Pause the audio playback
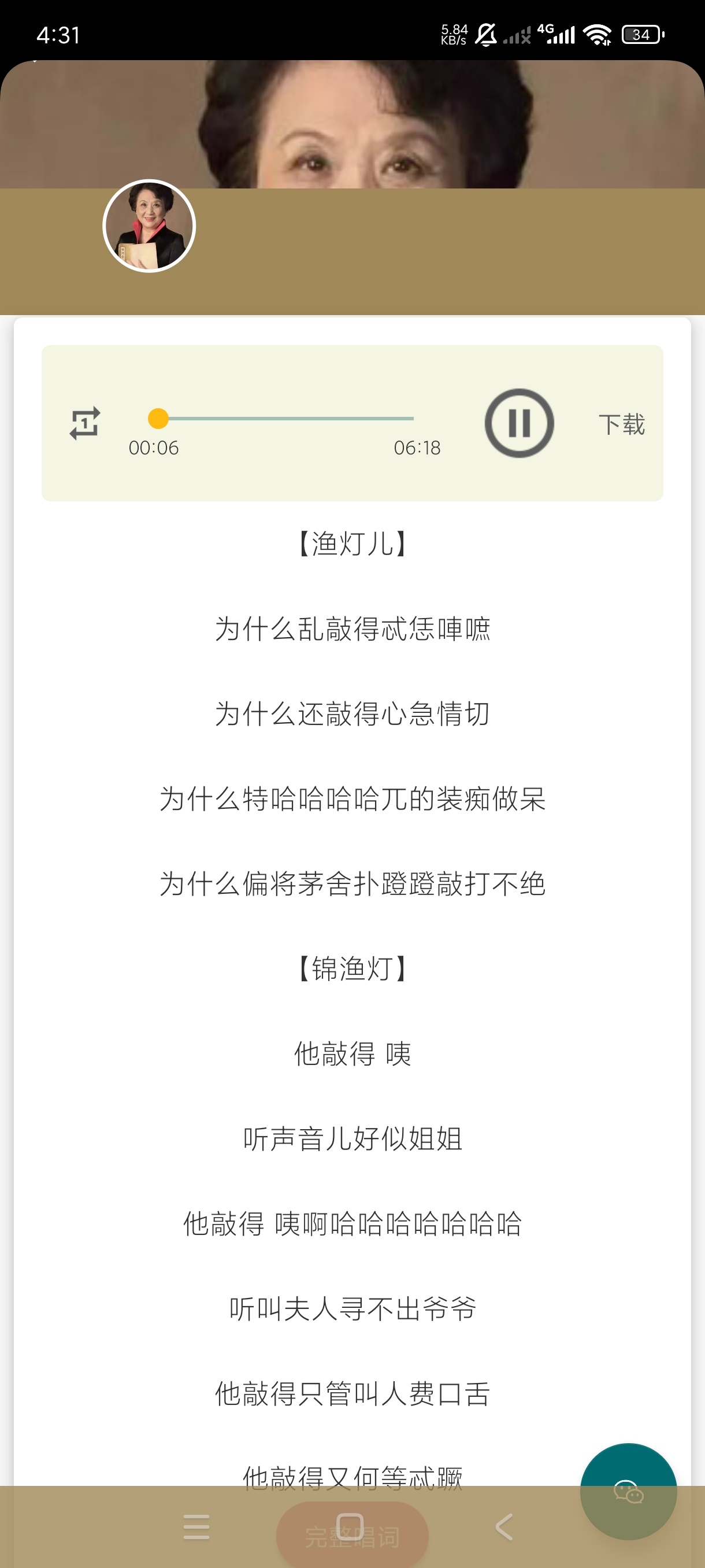 click(x=519, y=423)
